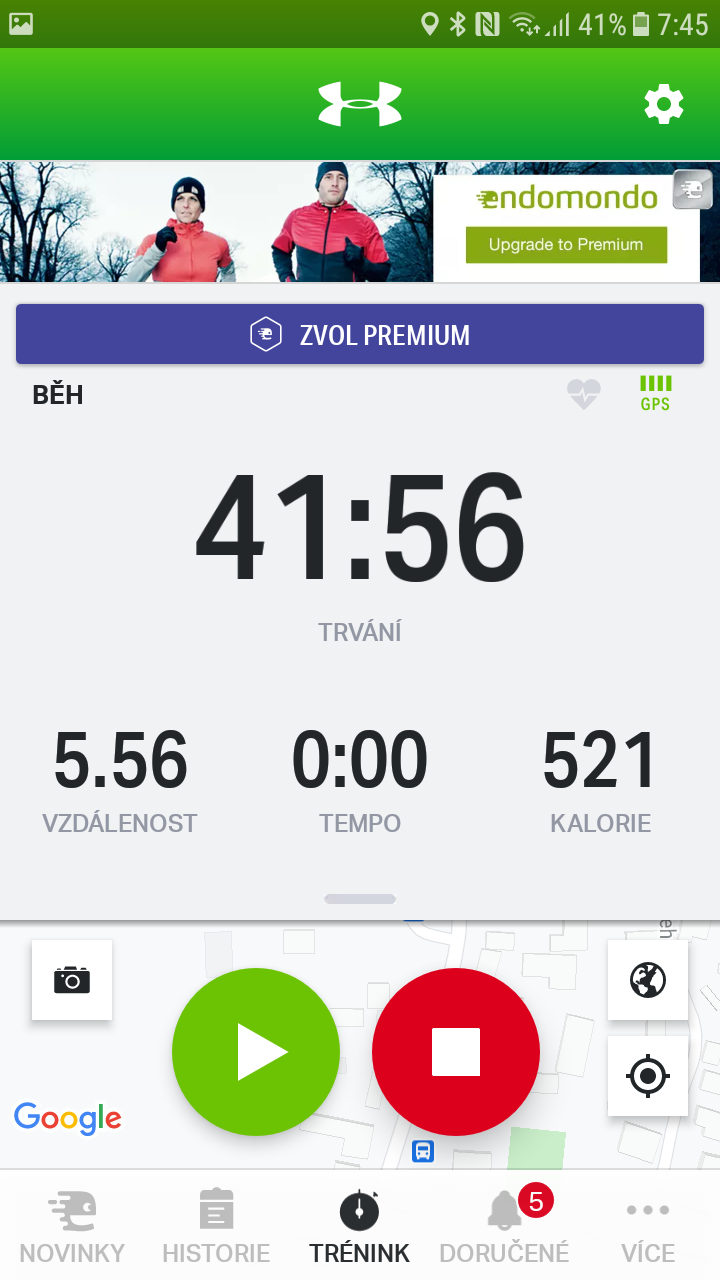Image resolution: width=720 pixels, height=1280 pixels.
Task: Tap the Kalorie metric field
Action: coord(600,782)
